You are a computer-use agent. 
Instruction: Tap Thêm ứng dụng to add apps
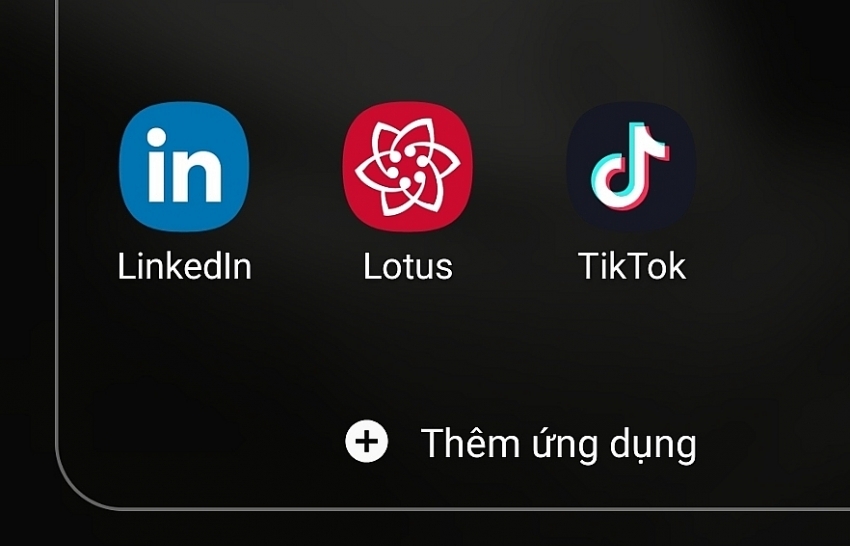(522, 443)
